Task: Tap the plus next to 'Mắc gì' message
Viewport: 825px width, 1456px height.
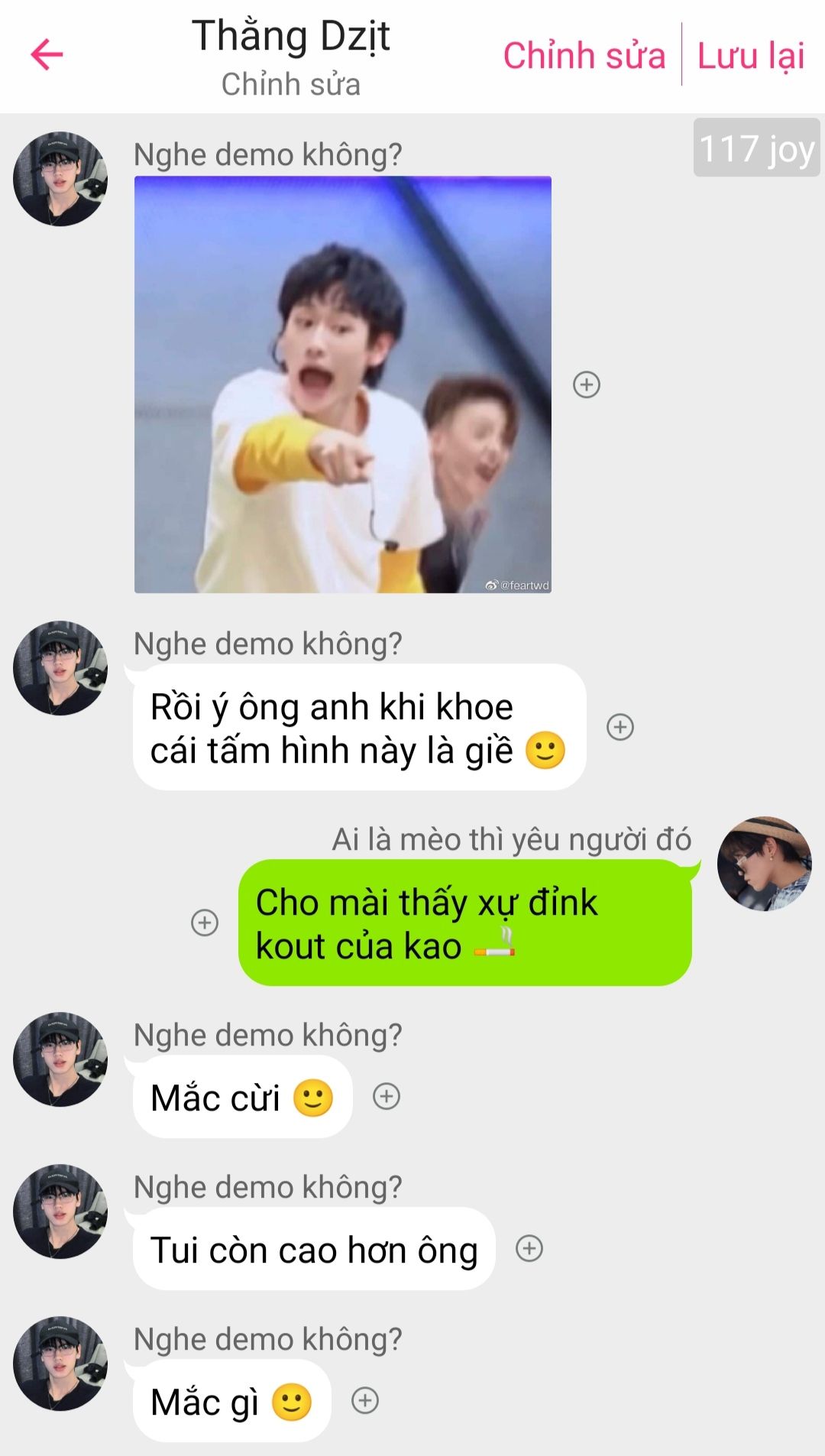Action: (365, 1400)
